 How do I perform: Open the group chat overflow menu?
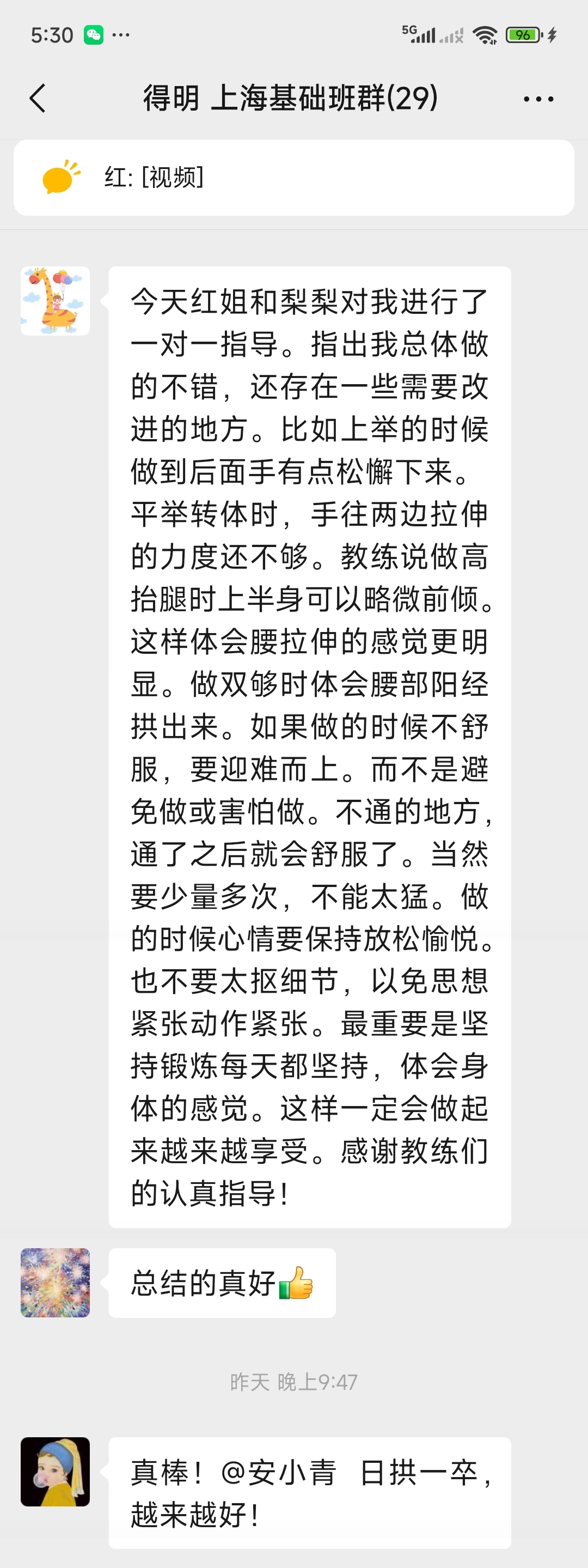(538, 99)
